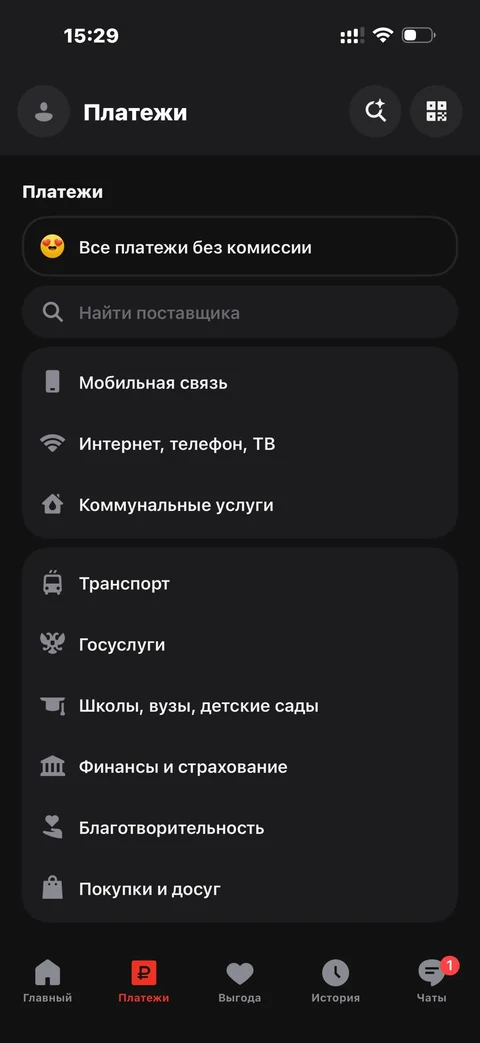Screen dimensions: 480x1043
Task: Open "Финансы и страхование"
Action: [240, 767]
